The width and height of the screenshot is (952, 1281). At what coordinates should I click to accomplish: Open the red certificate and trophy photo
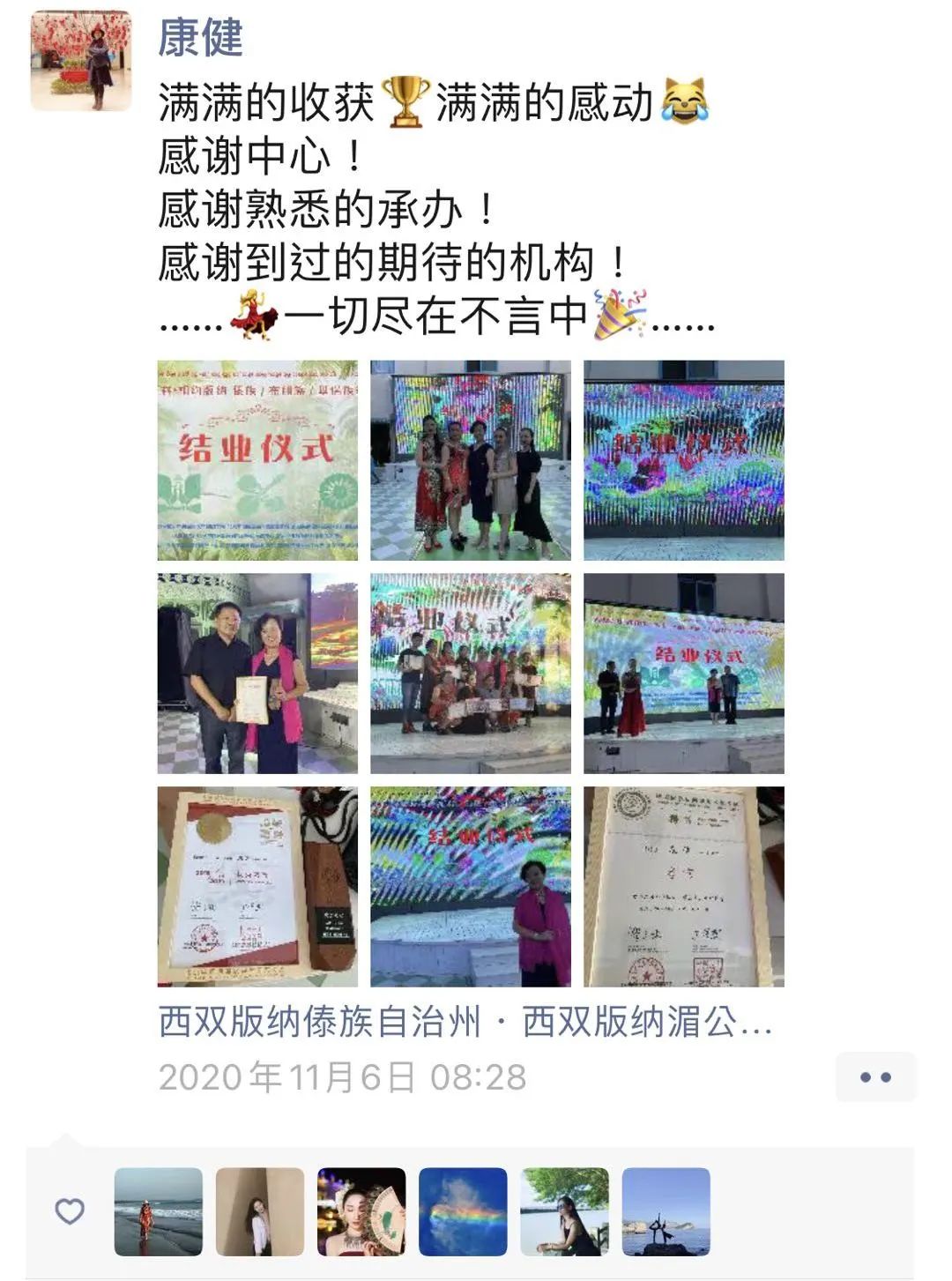(257, 887)
